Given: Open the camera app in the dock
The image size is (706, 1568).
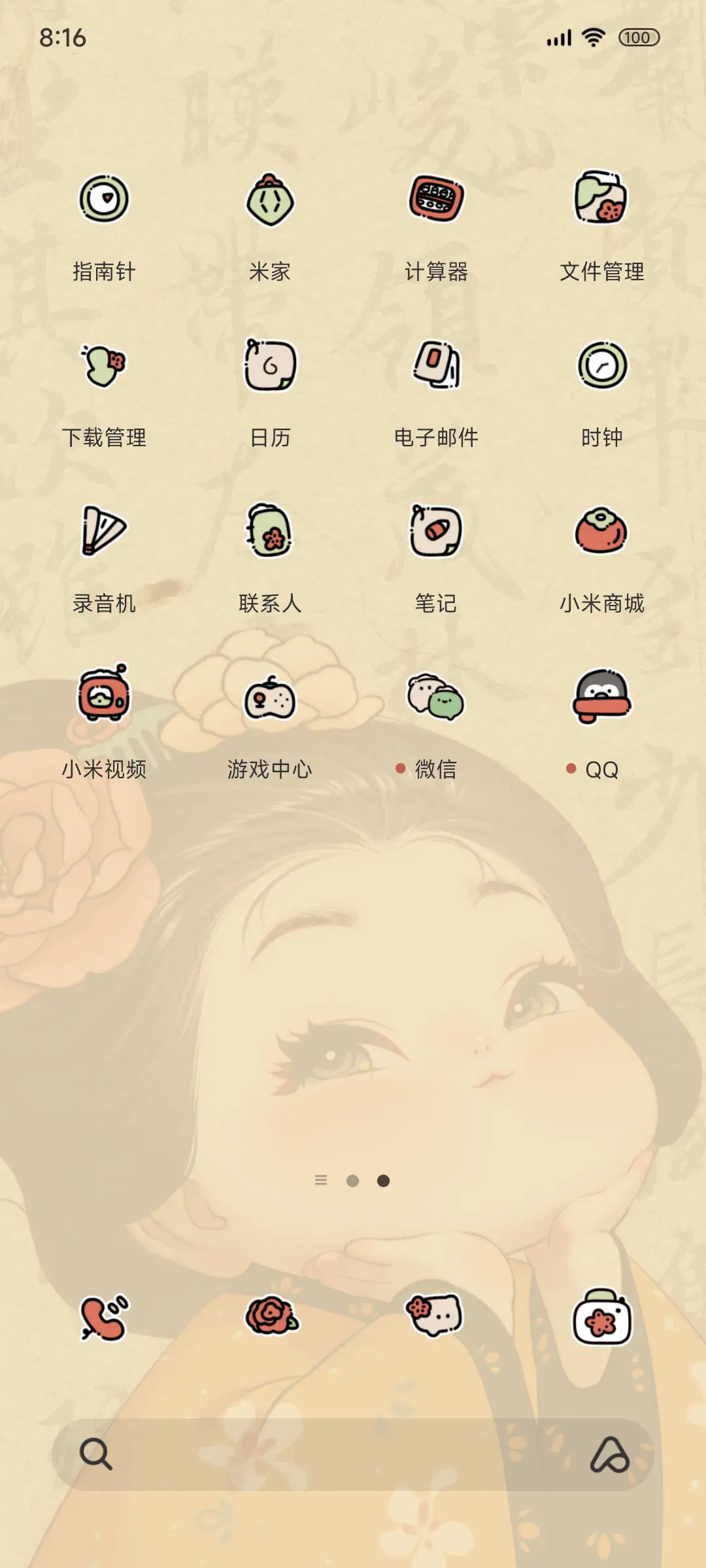Looking at the screenshot, I should click(601, 1315).
